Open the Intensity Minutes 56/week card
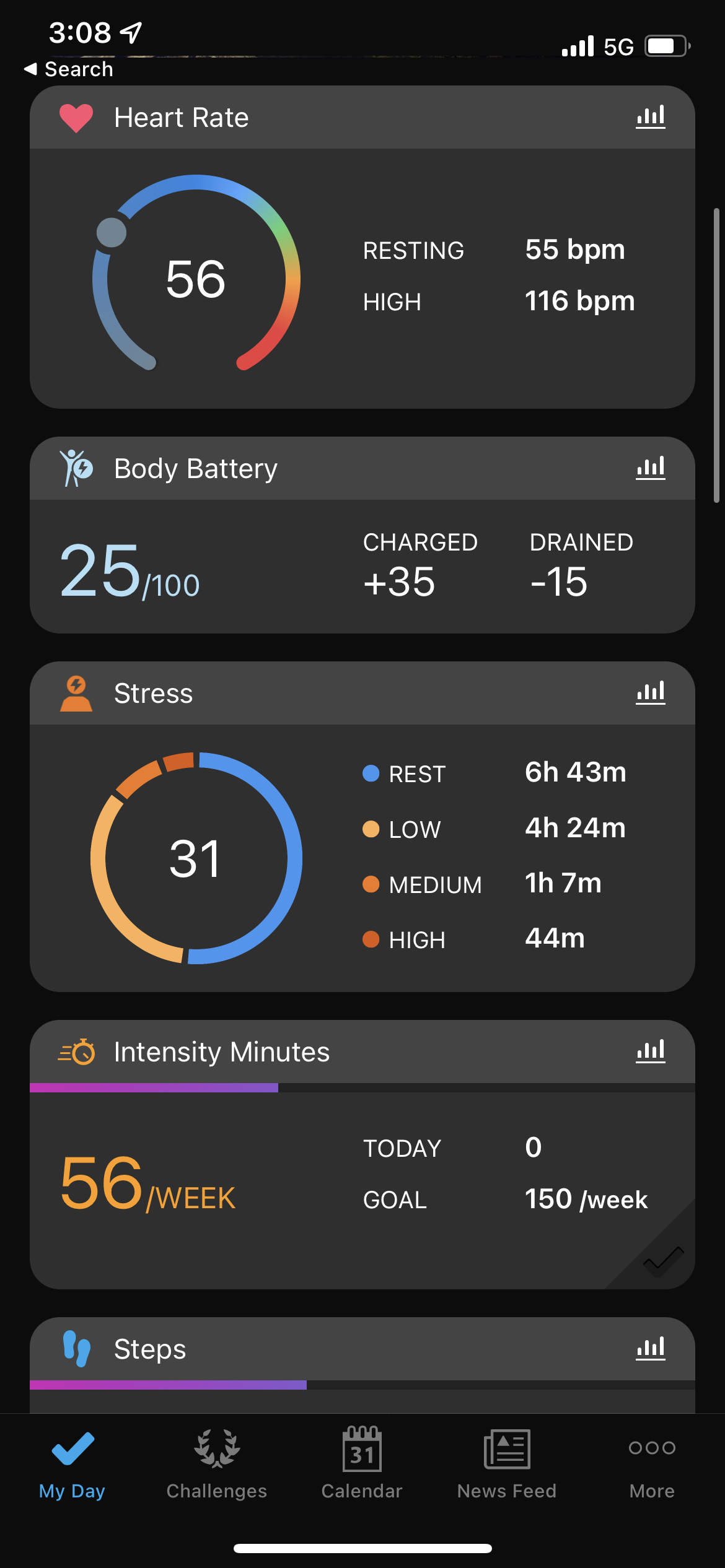 [362, 1154]
